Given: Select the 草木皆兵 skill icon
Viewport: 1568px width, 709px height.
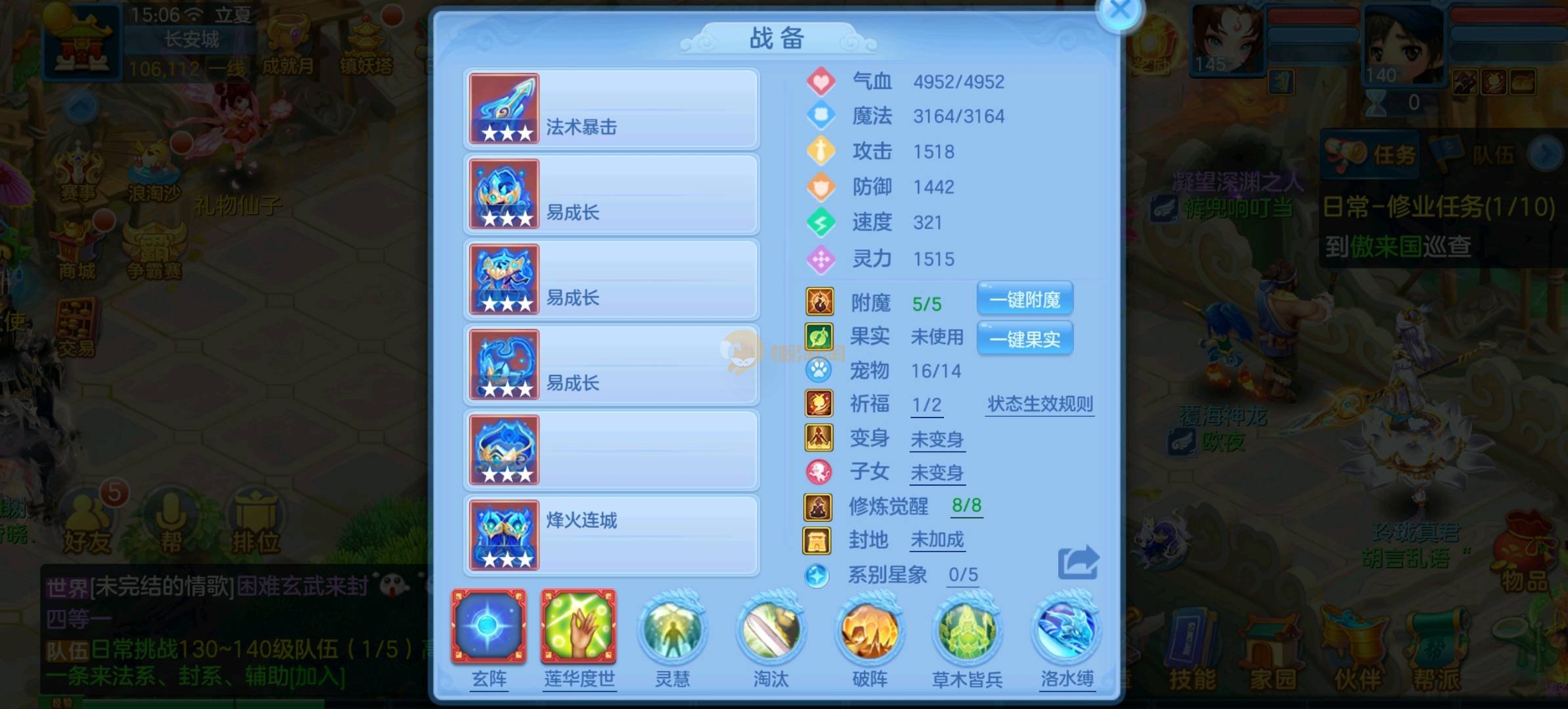Looking at the screenshot, I should point(967,629).
